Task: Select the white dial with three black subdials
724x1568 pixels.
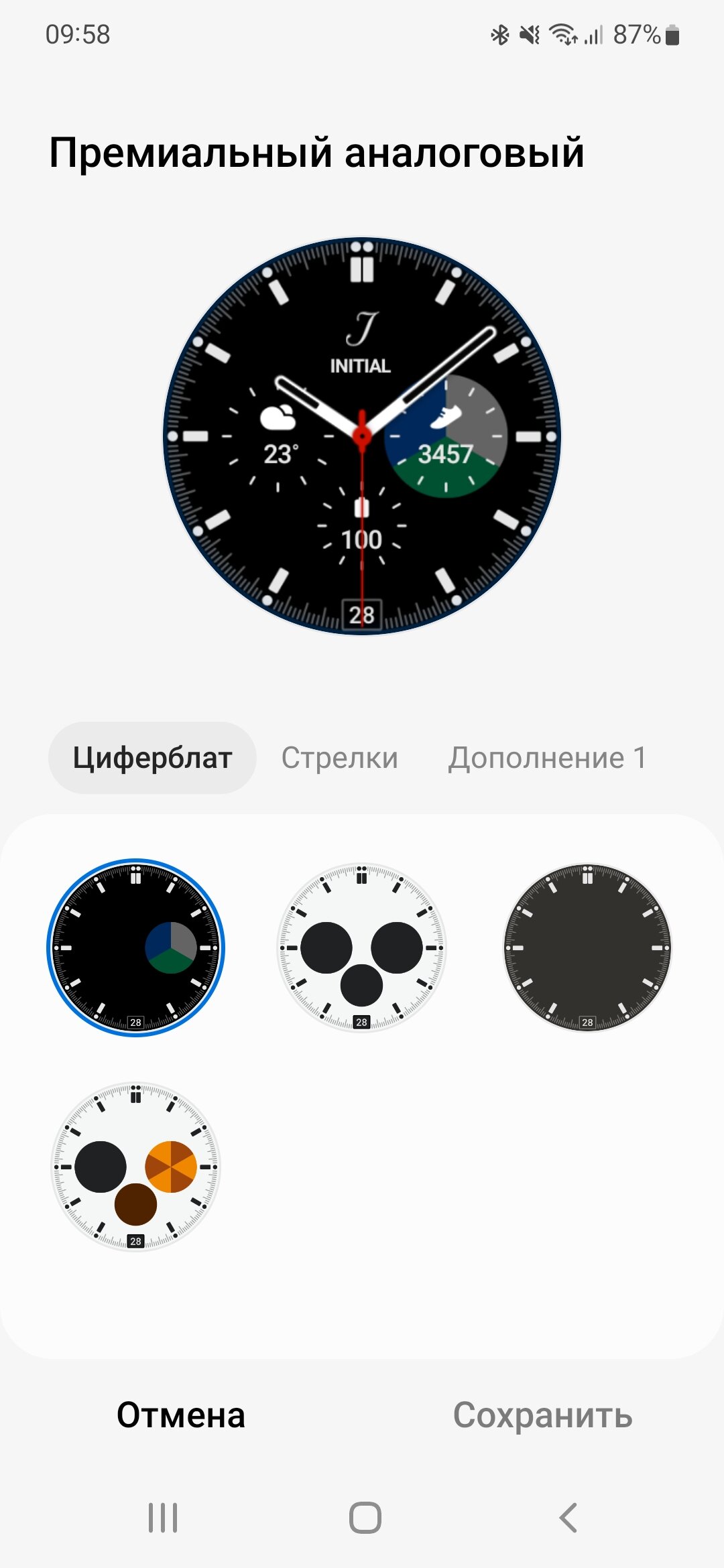Action: (x=361, y=948)
